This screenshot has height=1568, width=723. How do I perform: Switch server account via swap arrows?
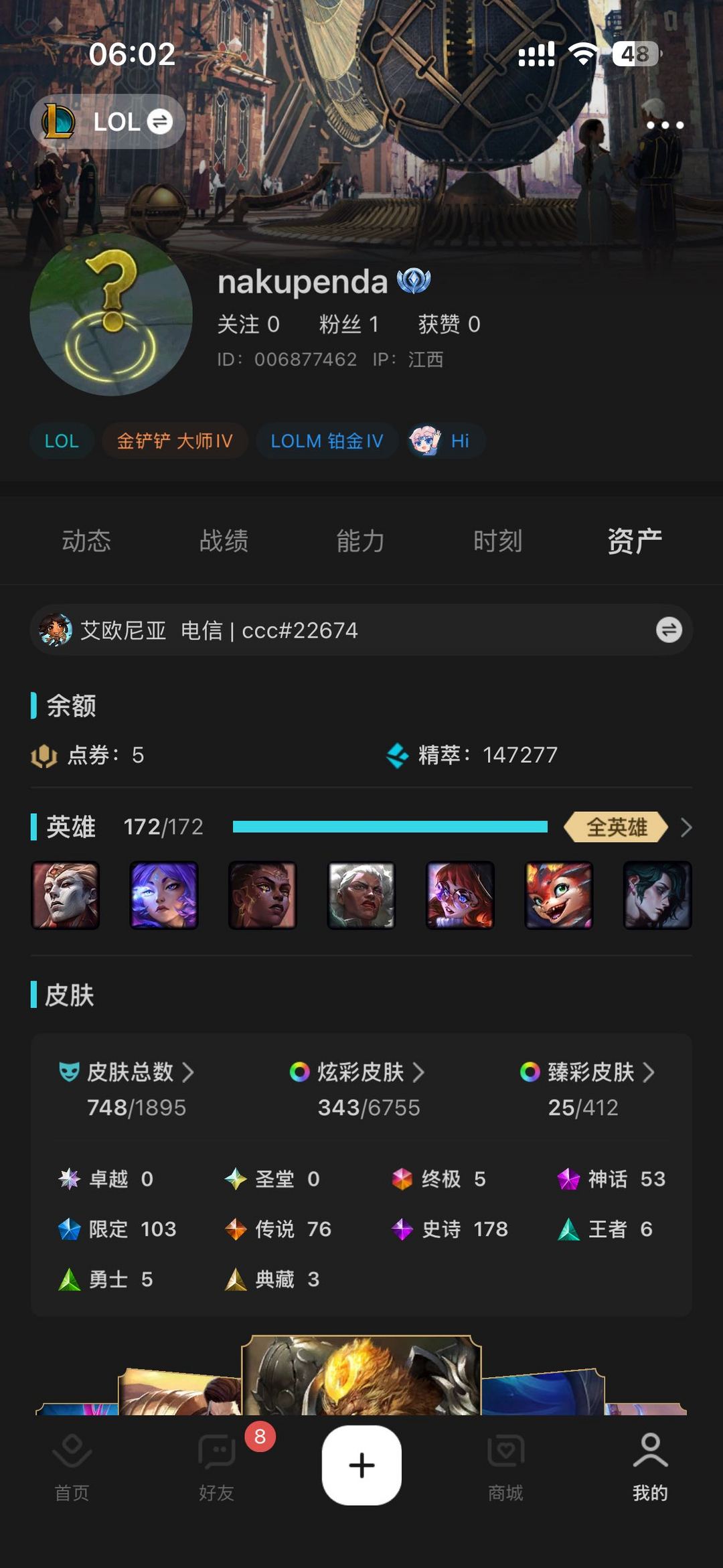tap(667, 630)
